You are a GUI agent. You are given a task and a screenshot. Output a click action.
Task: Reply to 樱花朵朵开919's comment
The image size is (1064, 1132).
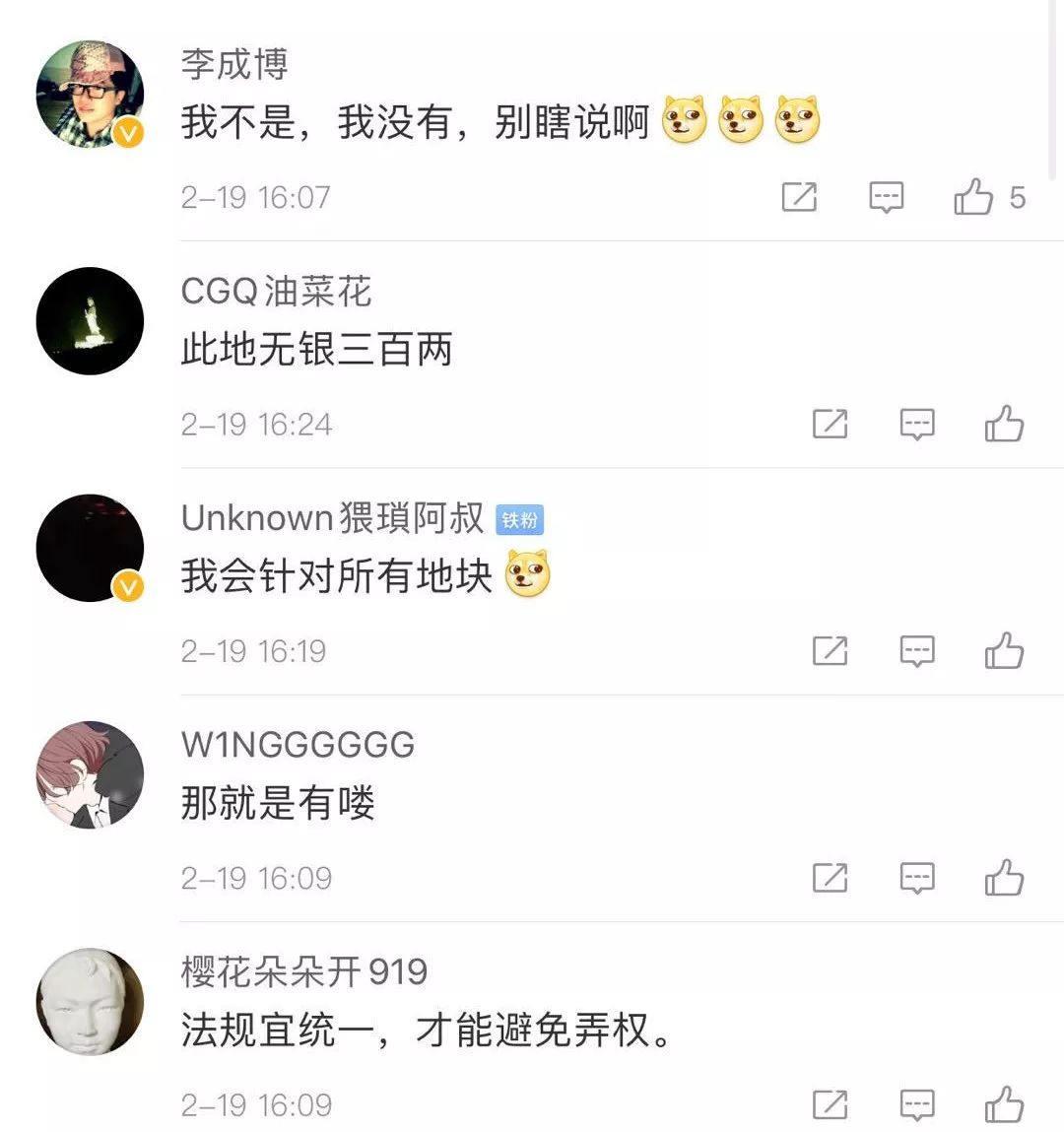pos(917,1105)
